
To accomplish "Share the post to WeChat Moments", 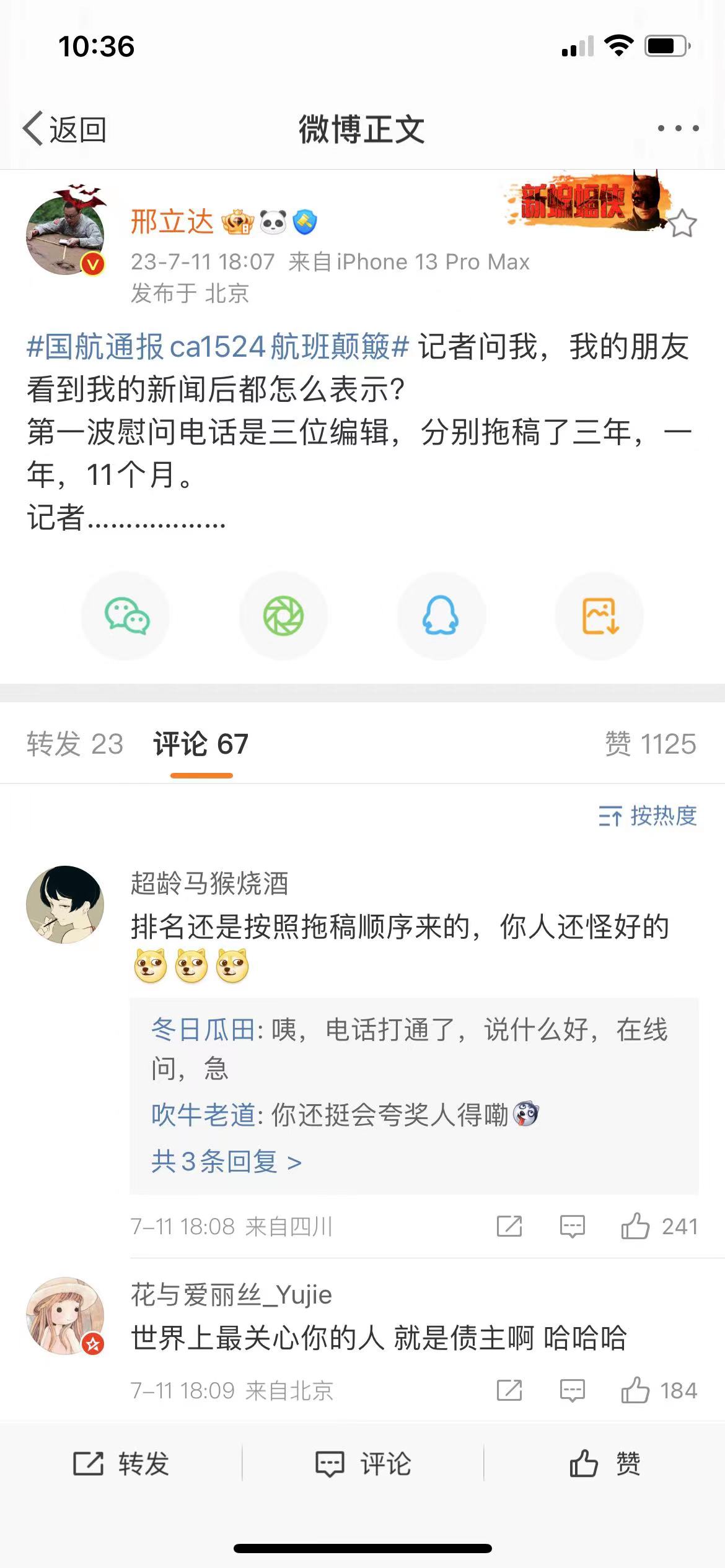I will pos(283,616).
